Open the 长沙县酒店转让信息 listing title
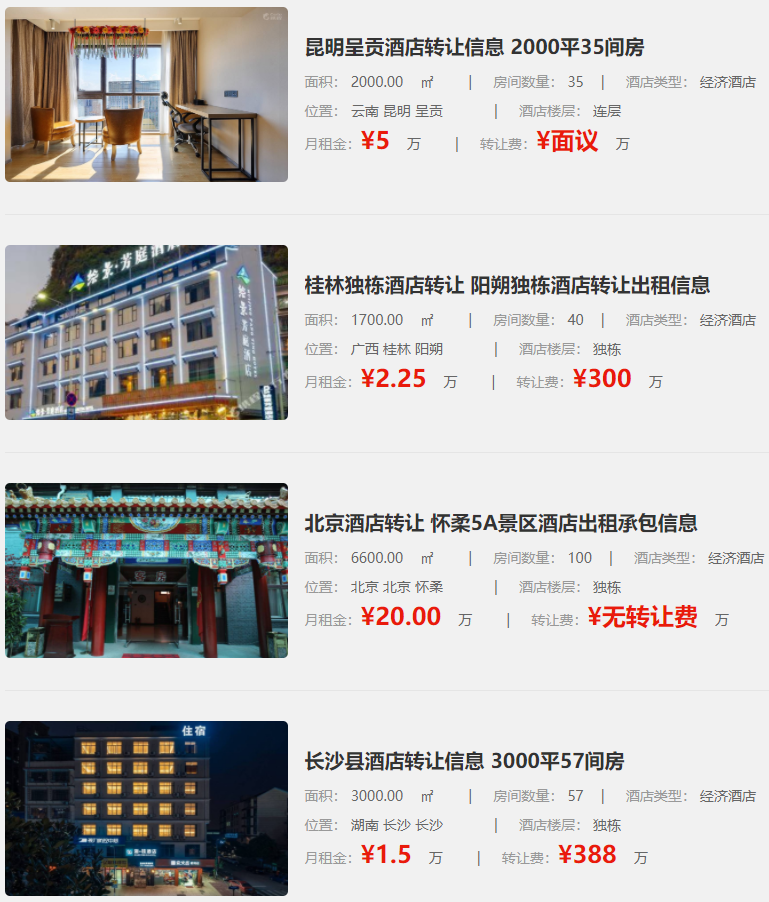 coord(464,761)
